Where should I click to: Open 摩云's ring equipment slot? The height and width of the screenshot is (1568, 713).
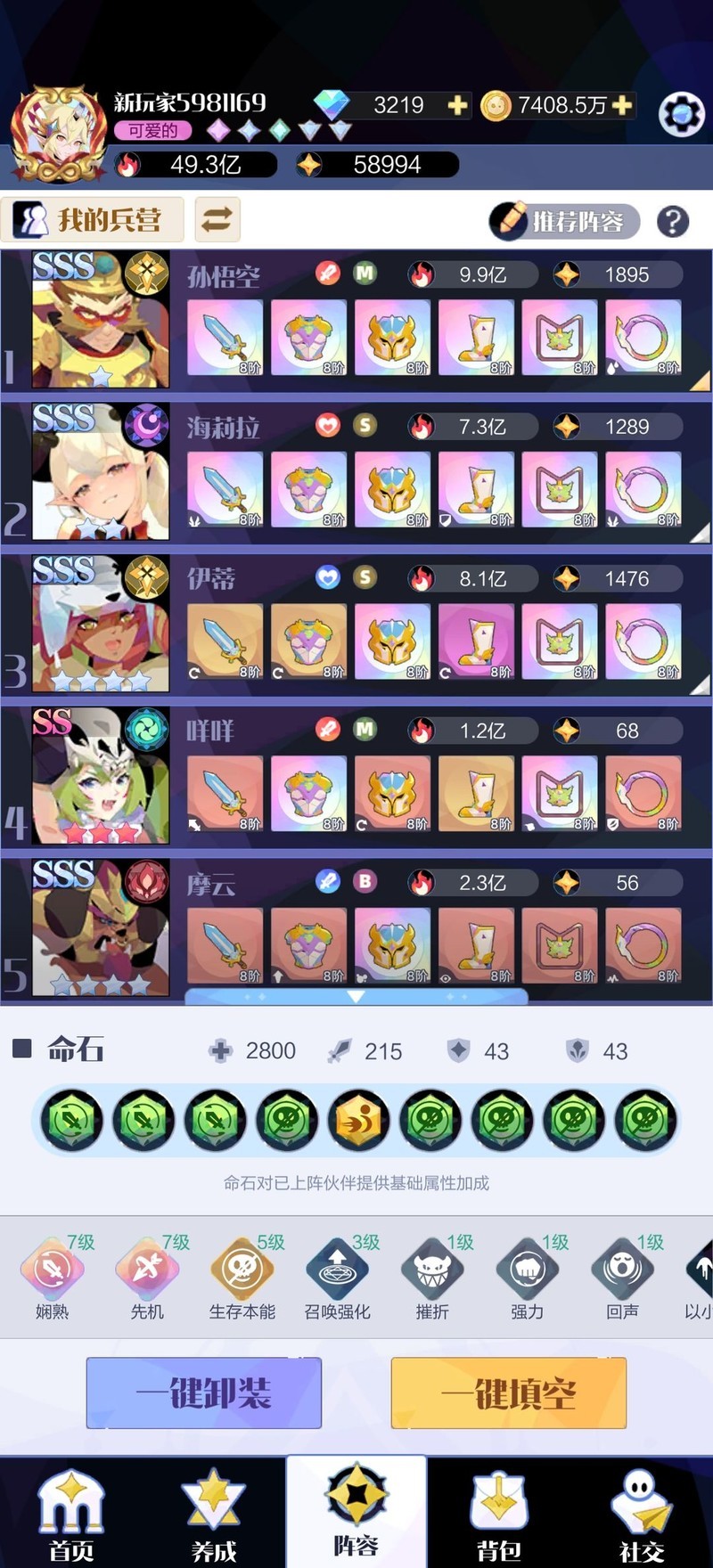point(643,946)
